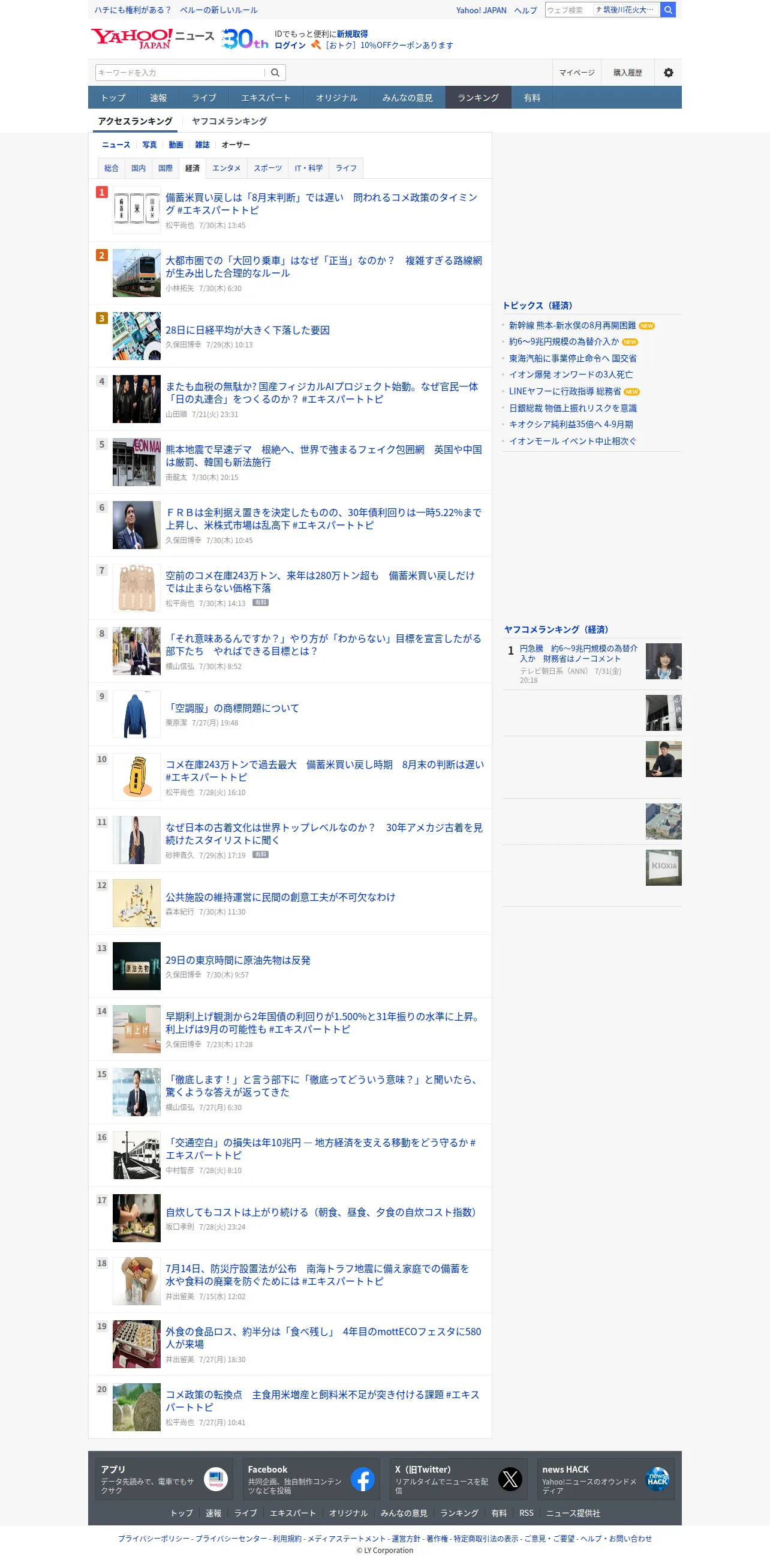Open the settings gear icon

pos(668,73)
